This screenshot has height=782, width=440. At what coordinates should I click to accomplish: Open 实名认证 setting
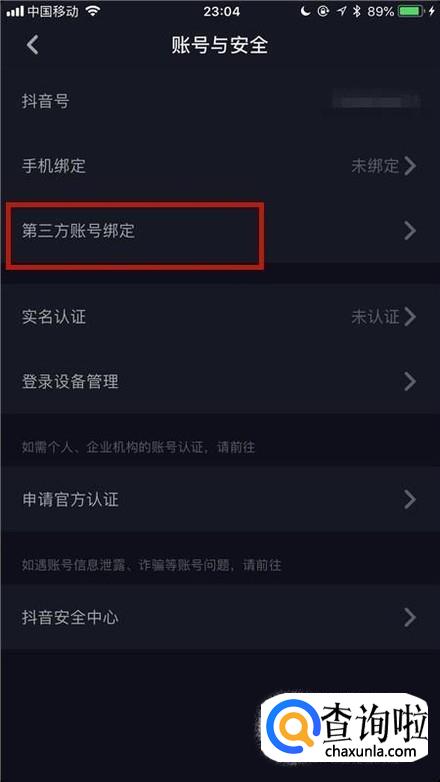[220, 317]
